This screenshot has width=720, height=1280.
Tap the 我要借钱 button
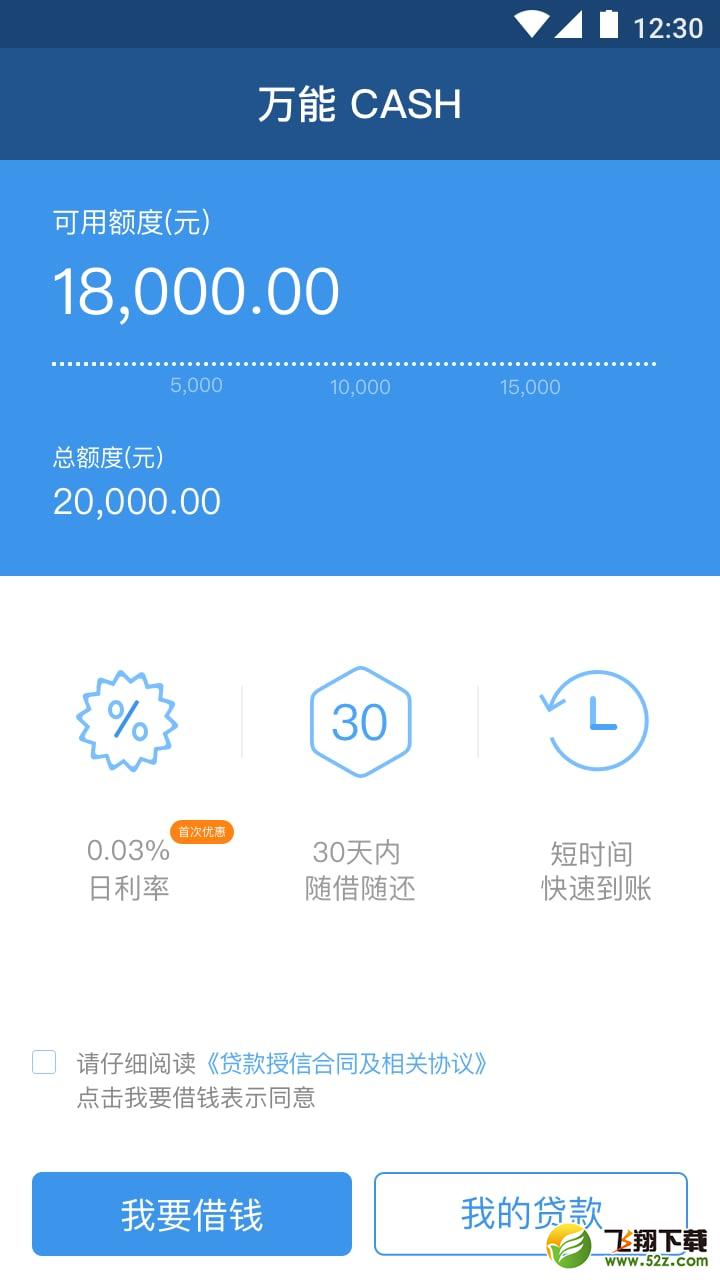[x=192, y=1214]
